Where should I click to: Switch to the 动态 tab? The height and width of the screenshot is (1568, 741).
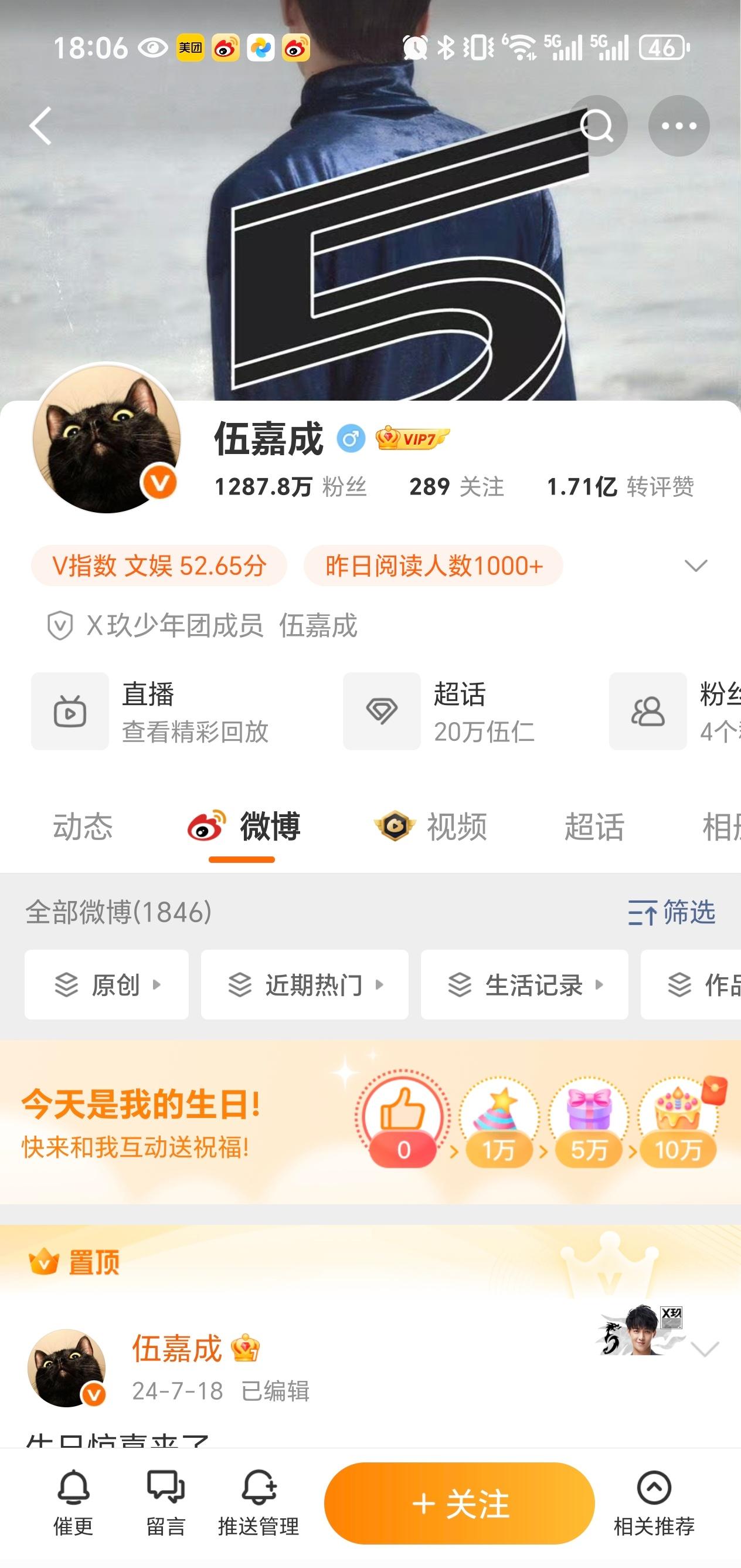click(83, 826)
